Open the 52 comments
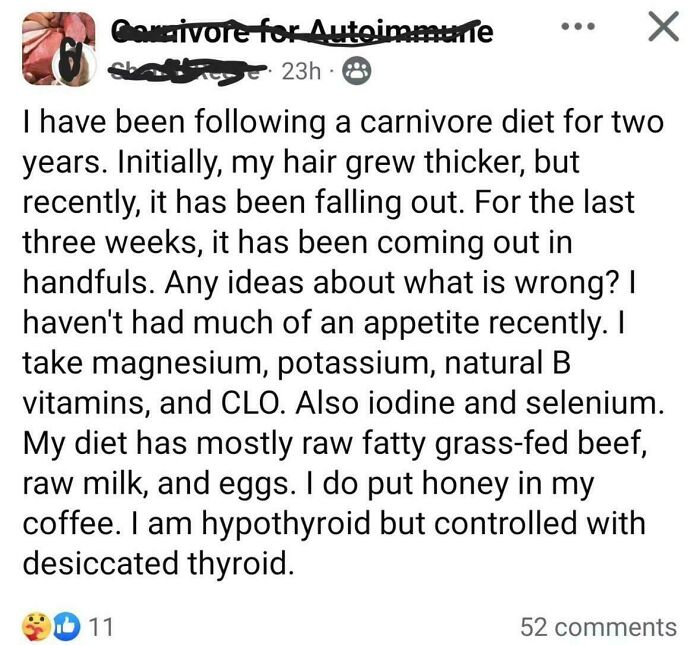The image size is (700, 645). [598, 626]
